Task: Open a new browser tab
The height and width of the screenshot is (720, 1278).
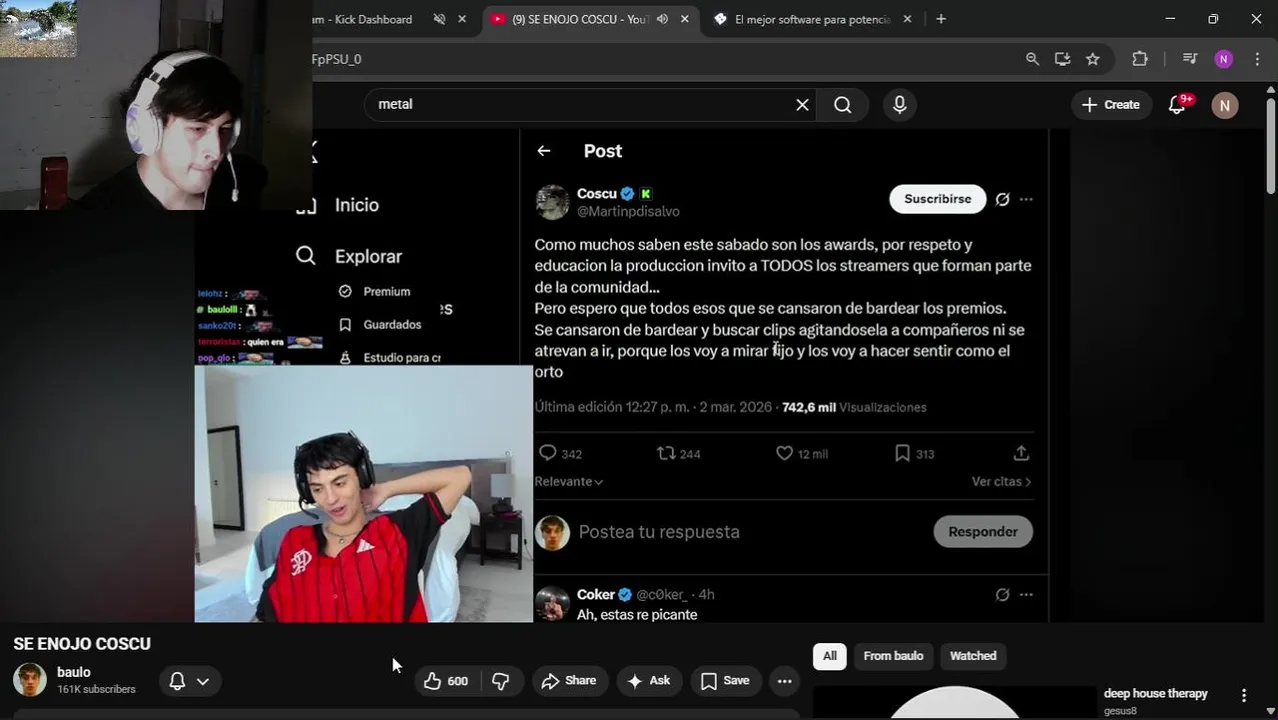Action: (x=940, y=19)
